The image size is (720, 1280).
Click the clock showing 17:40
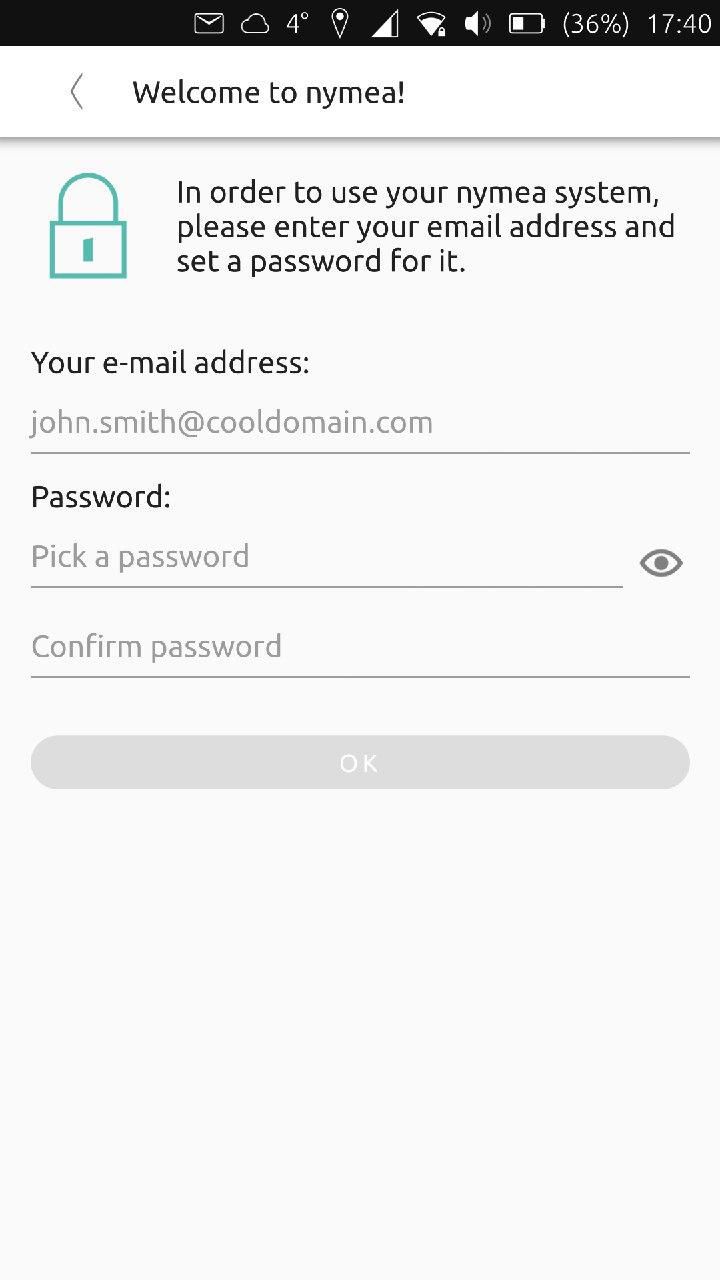tap(681, 22)
